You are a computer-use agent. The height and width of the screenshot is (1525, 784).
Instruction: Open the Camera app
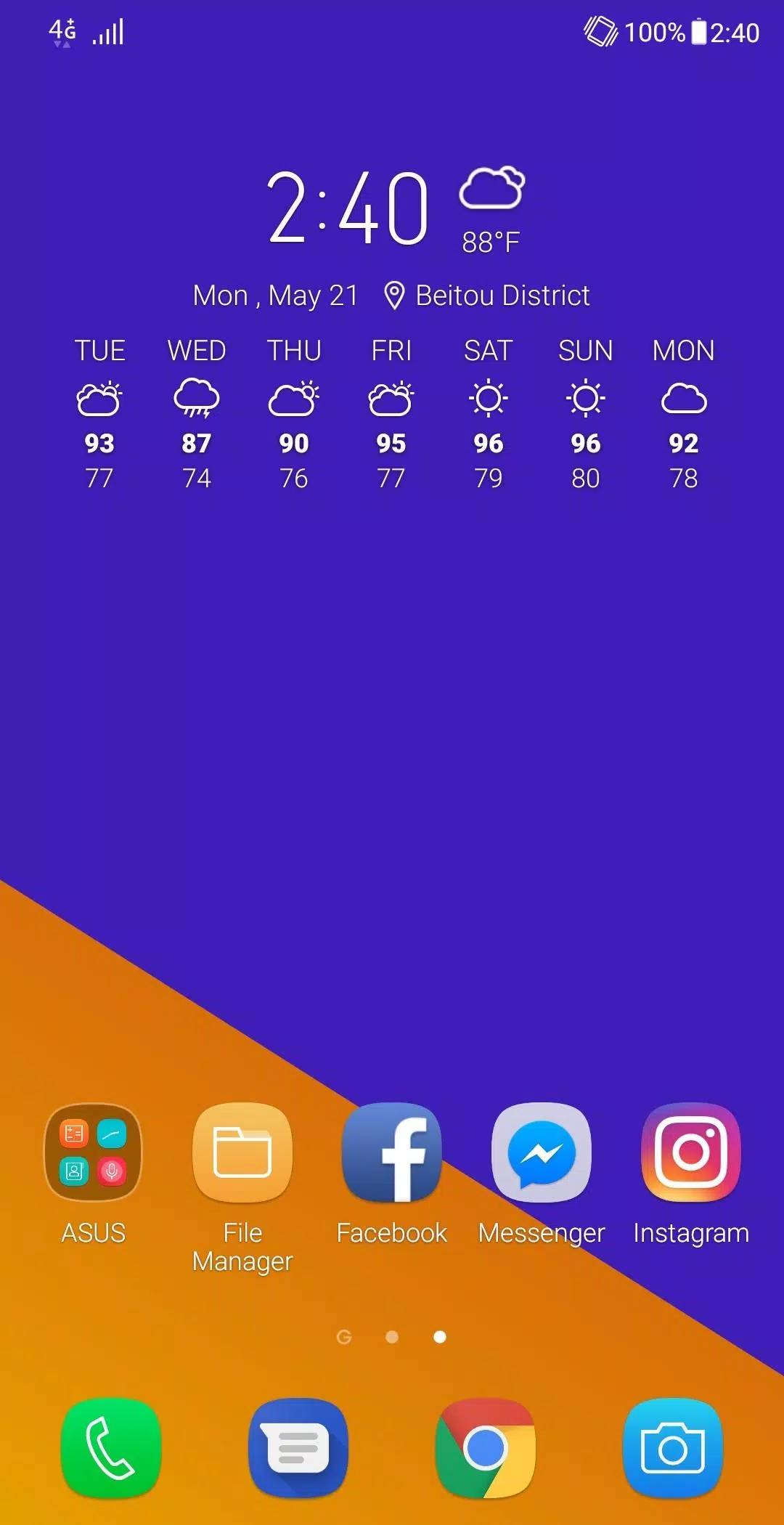[673, 1448]
